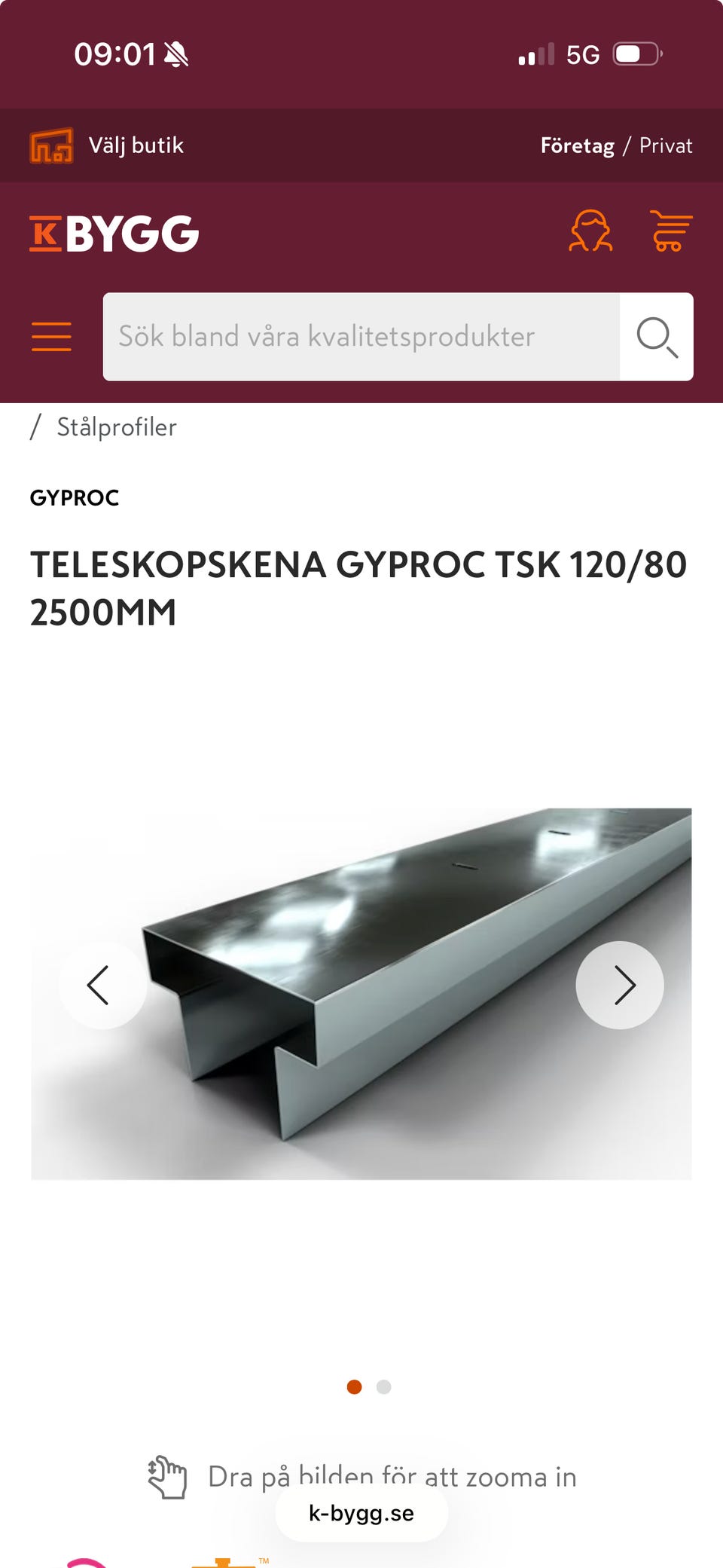The width and height of the screenshot is (723, 1568).
Task: Switch to Företag mode
Action: 577,145
